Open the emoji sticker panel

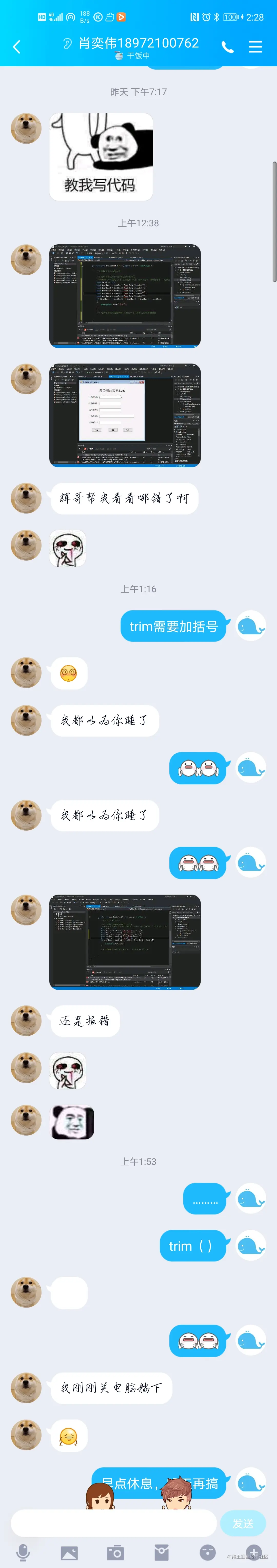click(x=208, y=1552)
